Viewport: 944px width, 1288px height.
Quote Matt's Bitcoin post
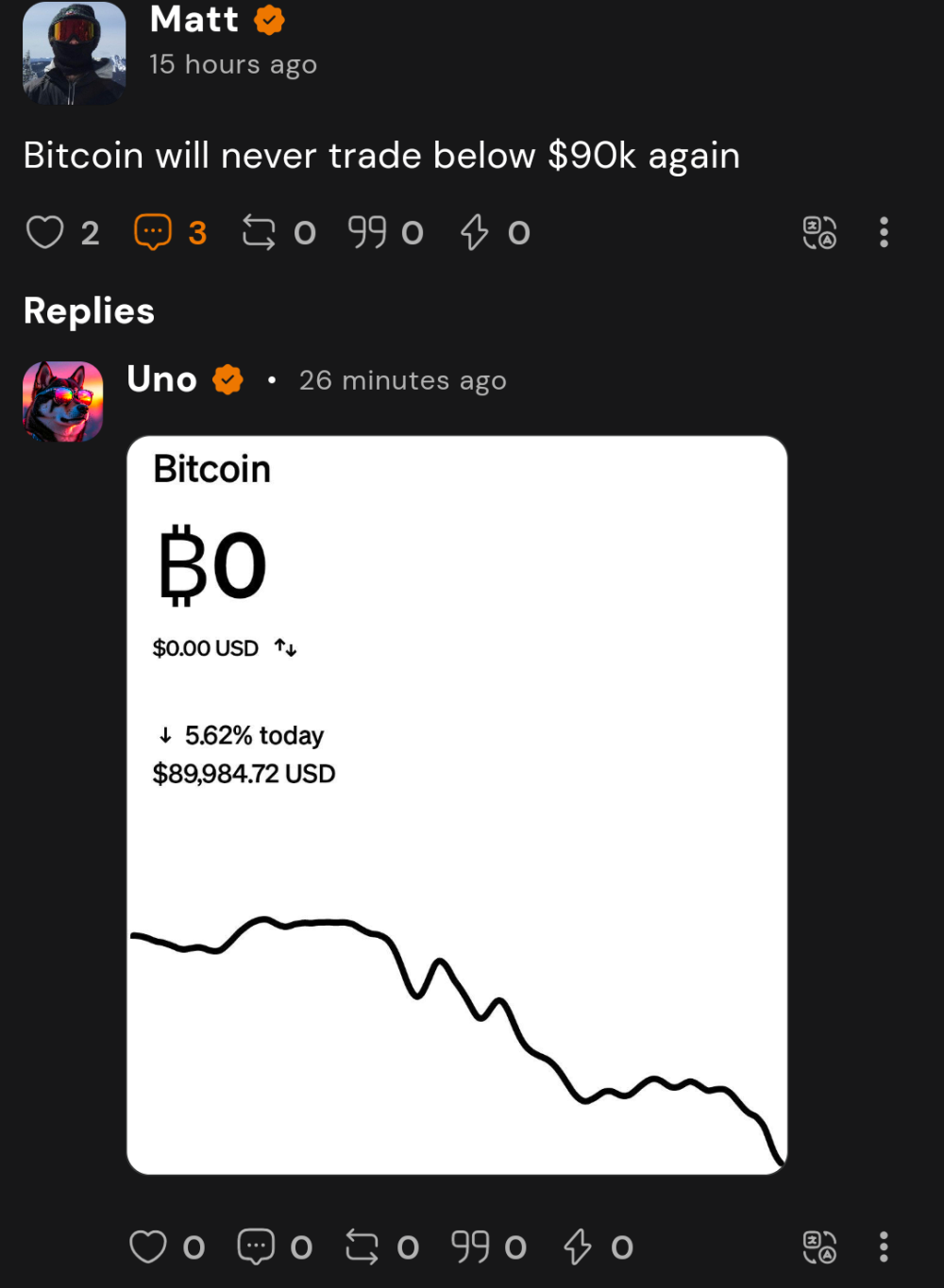[367, 232]
